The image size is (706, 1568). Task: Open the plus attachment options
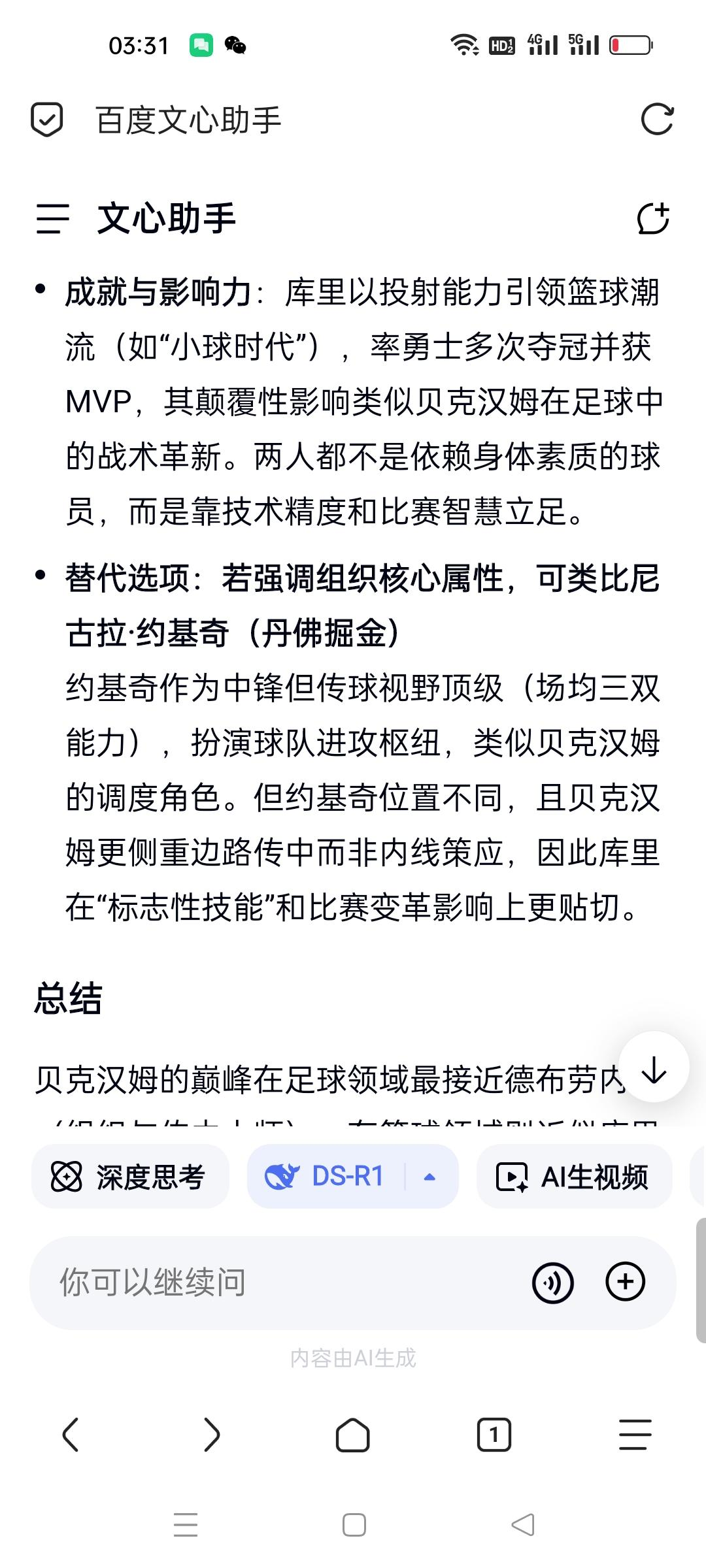pyautogui.click(x=626, y=1282)
